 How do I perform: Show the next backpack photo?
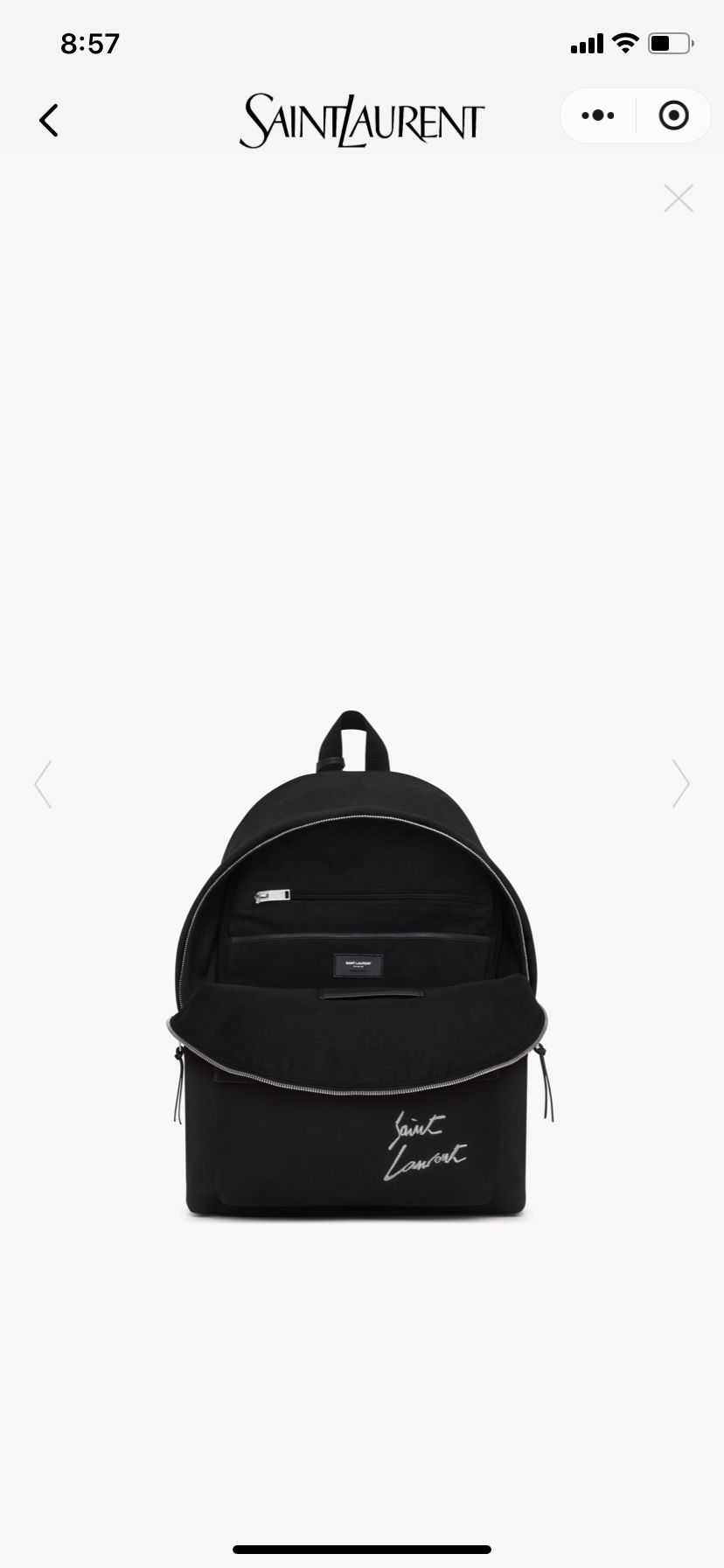pos(681,784)
